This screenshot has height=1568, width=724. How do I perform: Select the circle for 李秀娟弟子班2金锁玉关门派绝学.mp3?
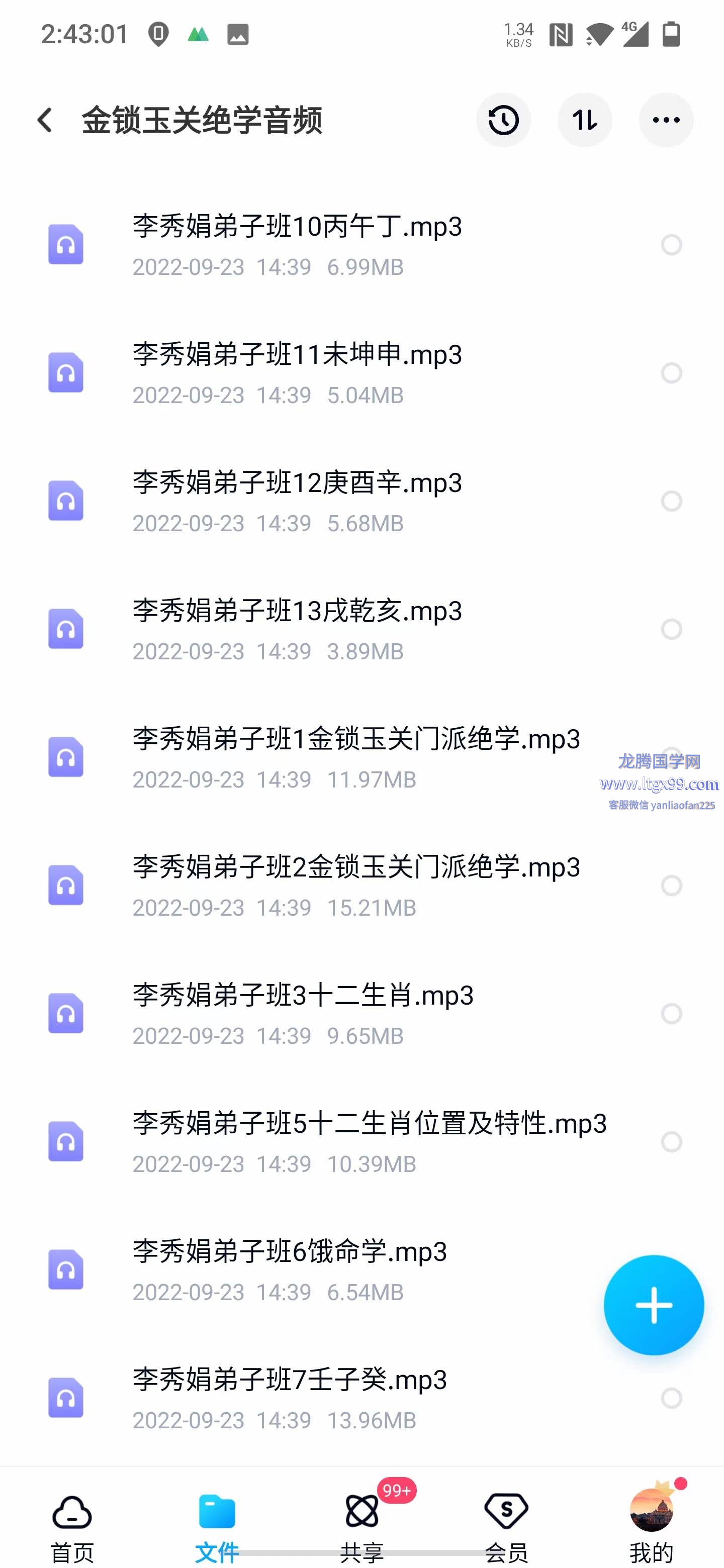click(672, 886)
